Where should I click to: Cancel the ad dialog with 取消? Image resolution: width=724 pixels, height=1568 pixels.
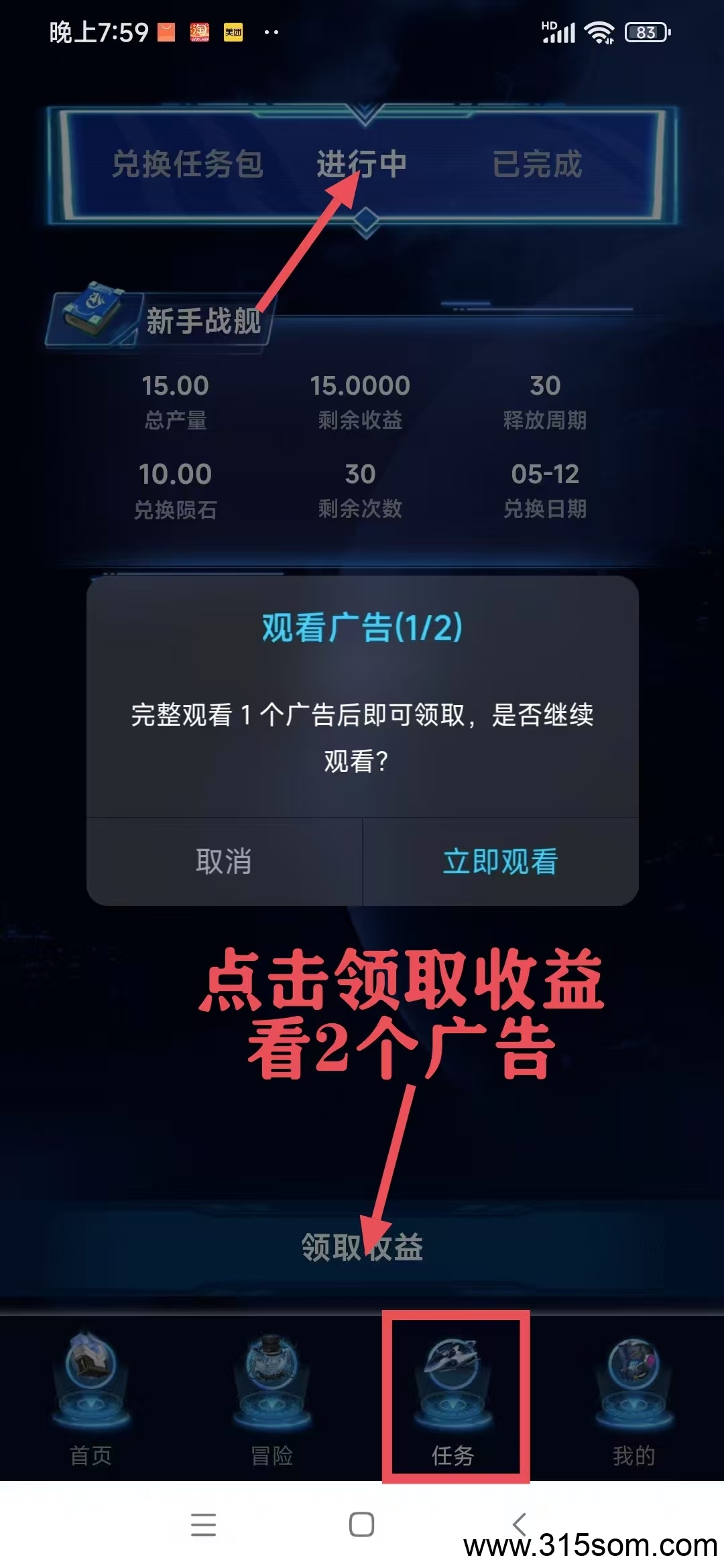(224, 862)
